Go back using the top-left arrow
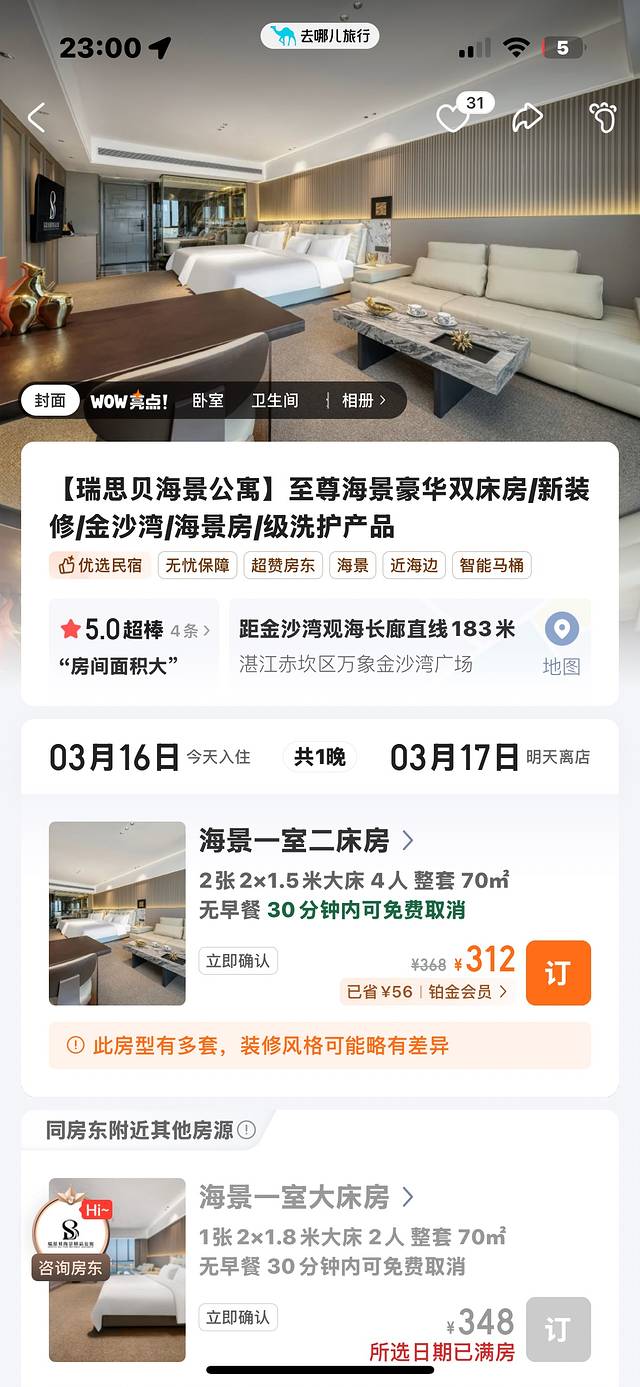 [37, 118]
